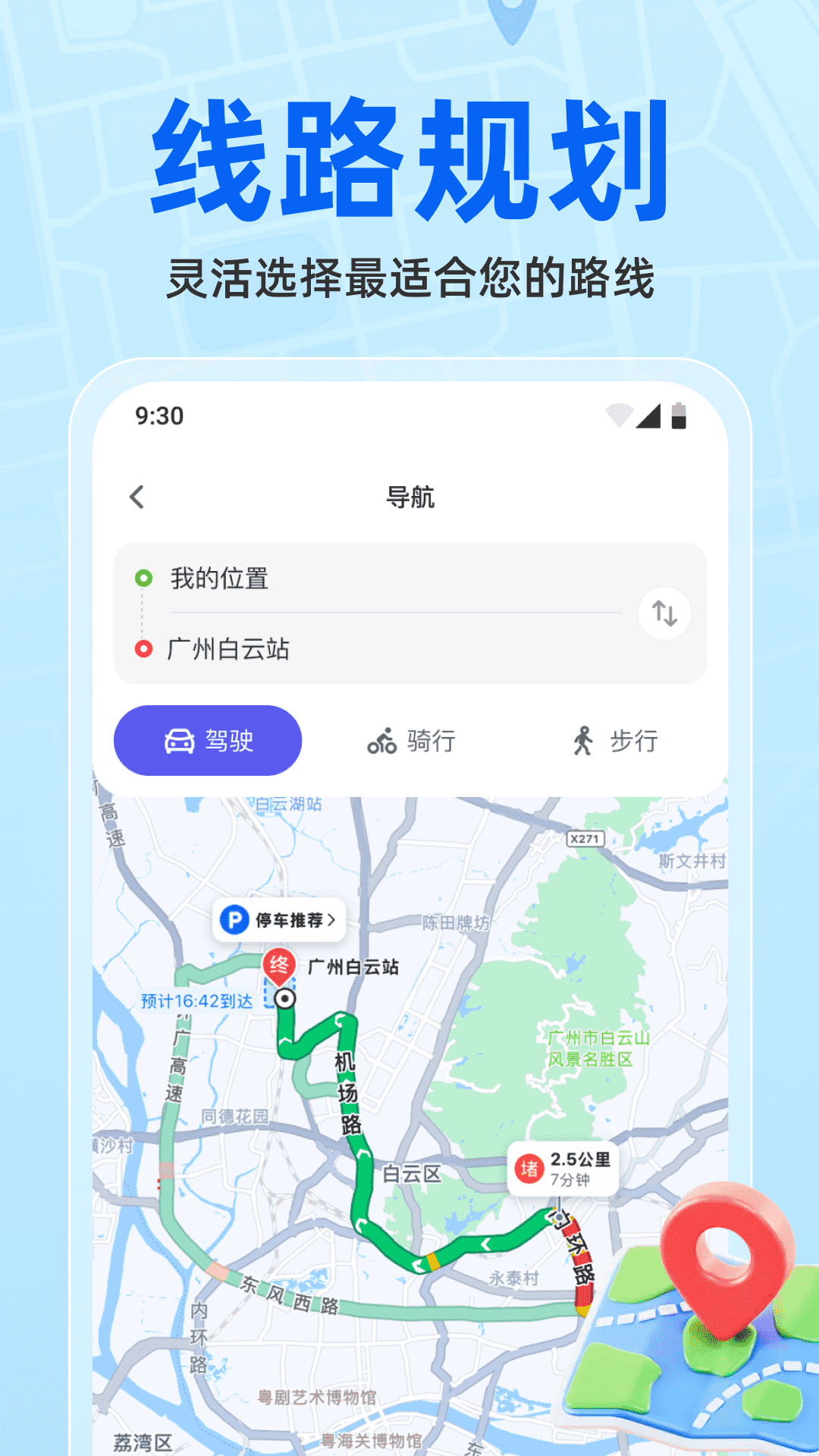Tap the Wi-Fi icon in status bar
Viewport: 819px width, 1456px height.
pyautogui.click(x=620, y=414)
